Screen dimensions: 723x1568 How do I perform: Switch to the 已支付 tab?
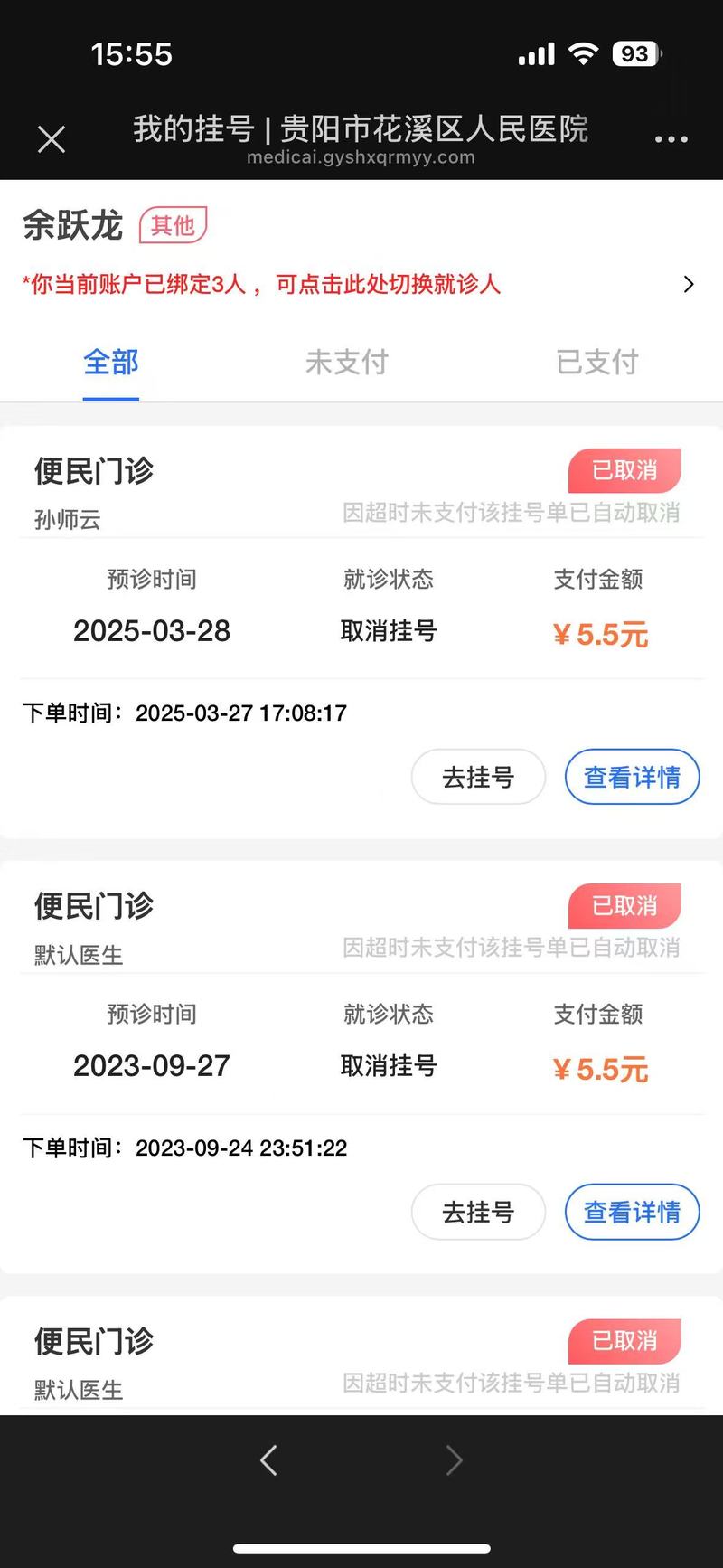597,363
